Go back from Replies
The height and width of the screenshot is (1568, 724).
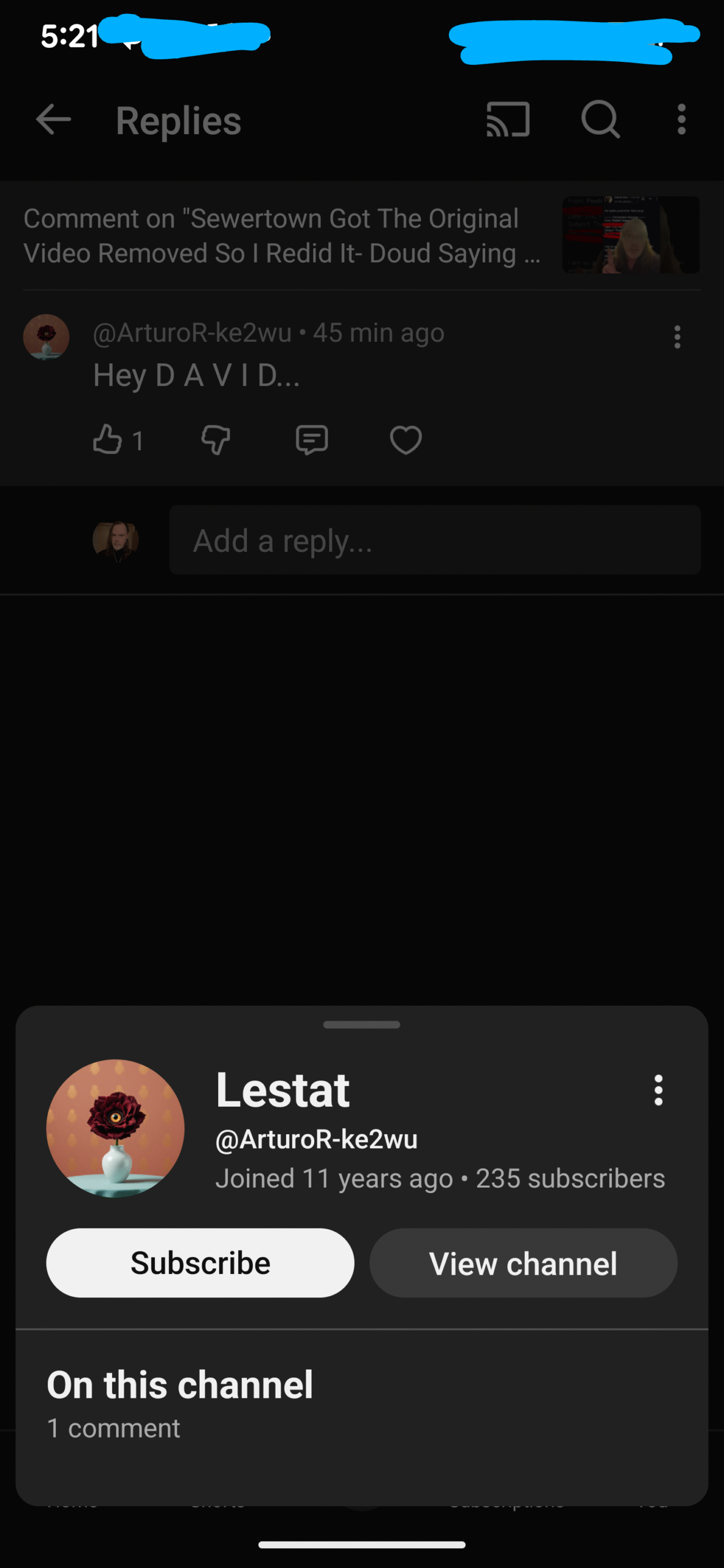pos(54,119)
